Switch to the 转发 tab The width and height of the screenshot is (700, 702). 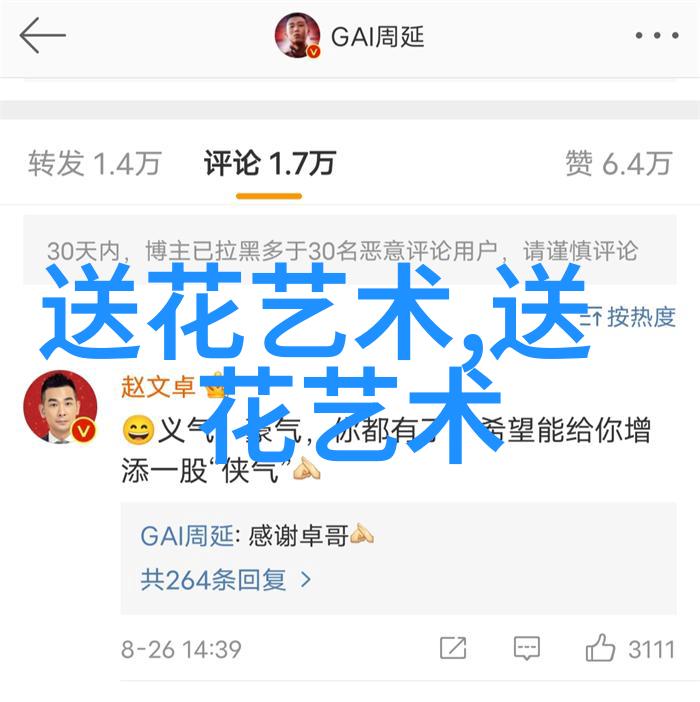pyautogui.click(x=94, y=163)
